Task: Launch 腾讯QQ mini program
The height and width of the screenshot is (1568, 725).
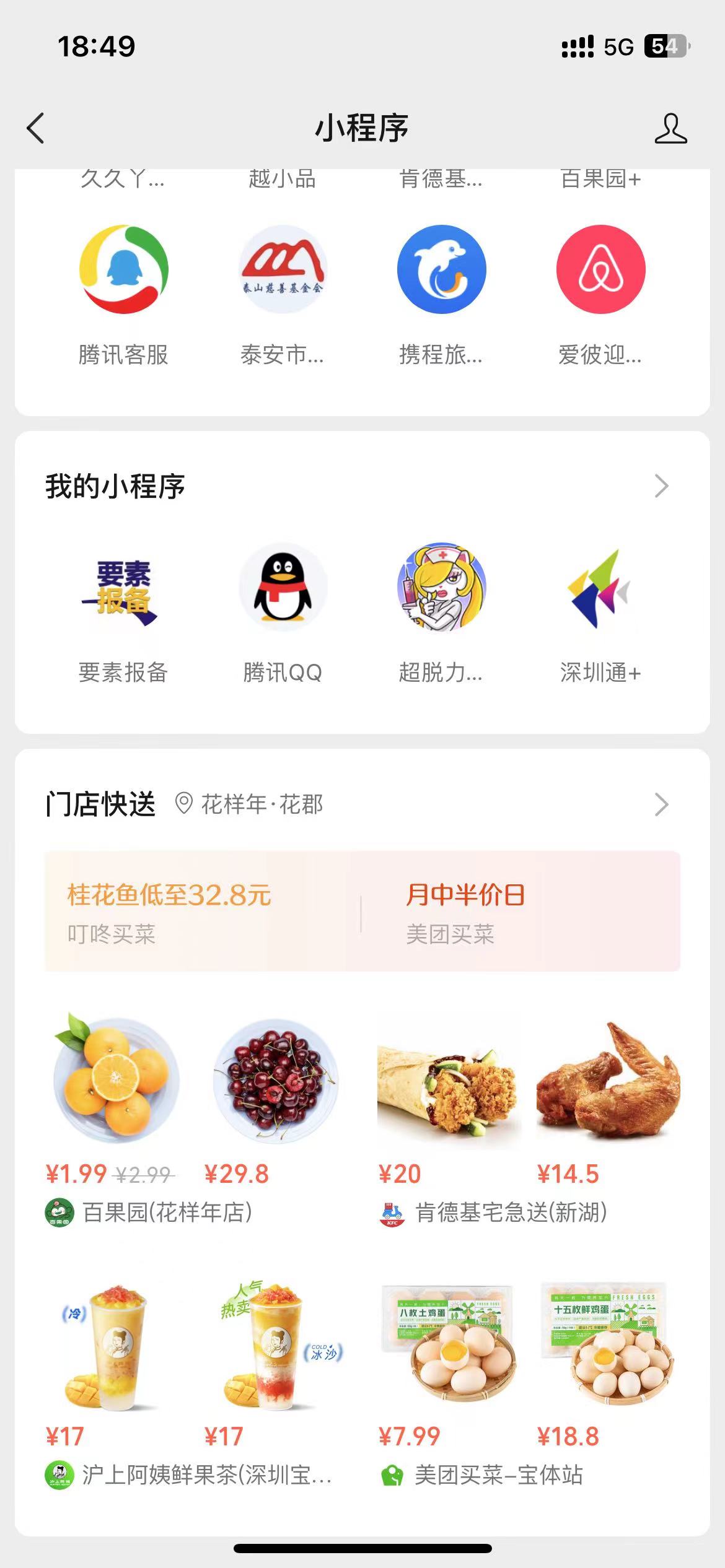Action: click(283, 588)
